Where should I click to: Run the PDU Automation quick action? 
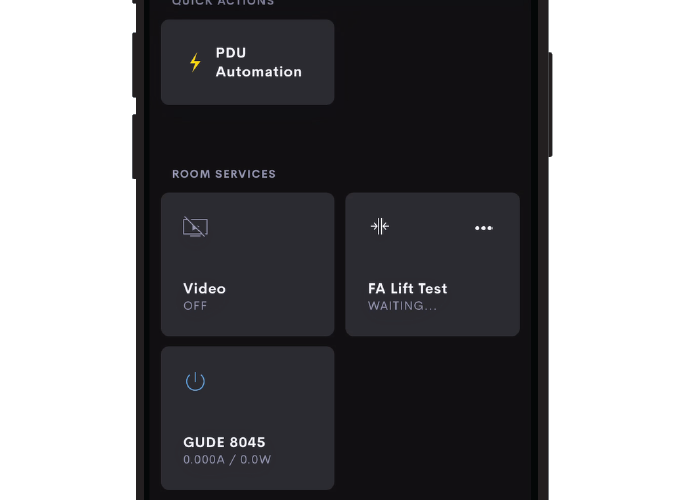[247, 62]
